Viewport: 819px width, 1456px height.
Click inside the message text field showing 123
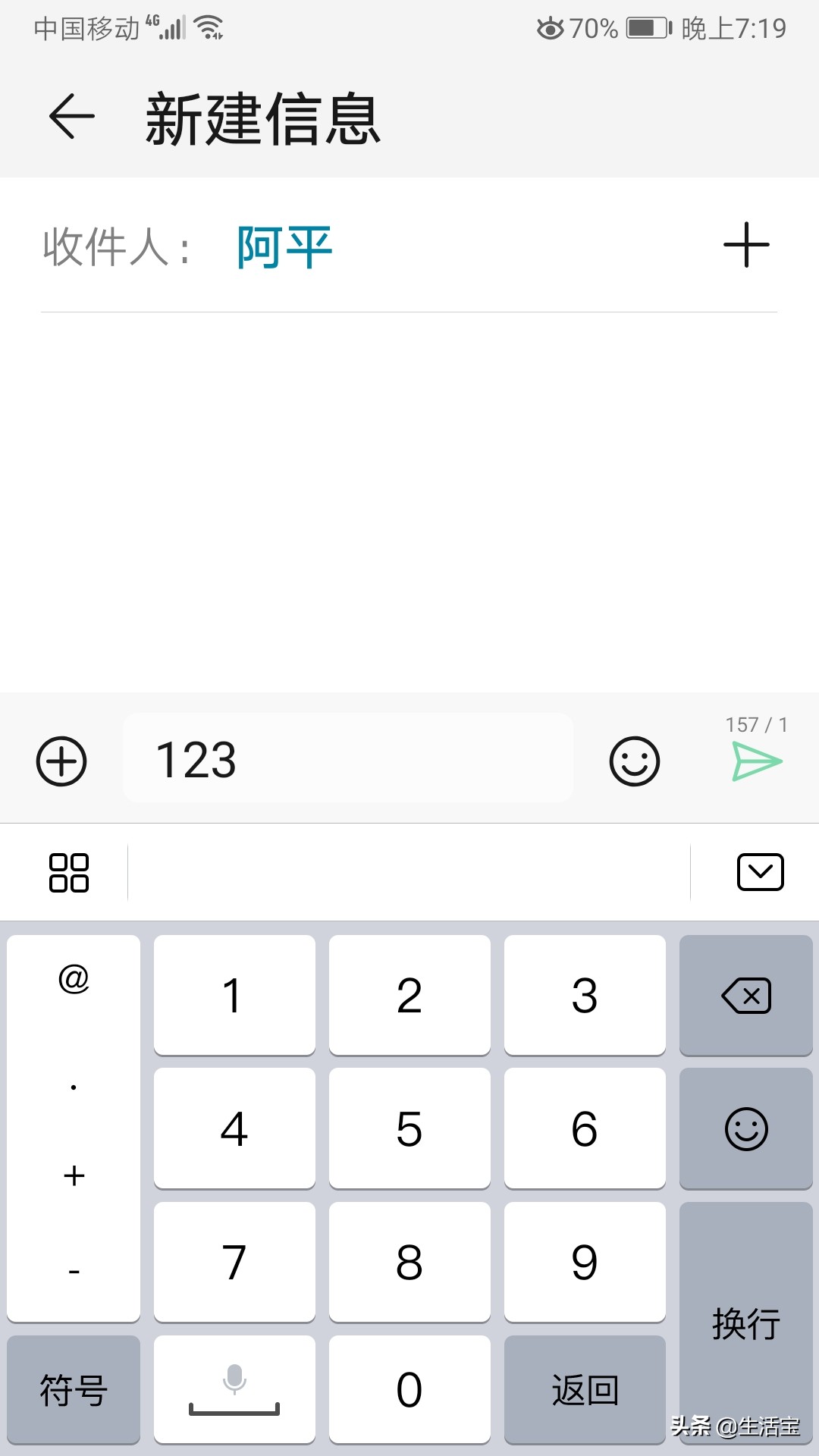tap(349, 758)
